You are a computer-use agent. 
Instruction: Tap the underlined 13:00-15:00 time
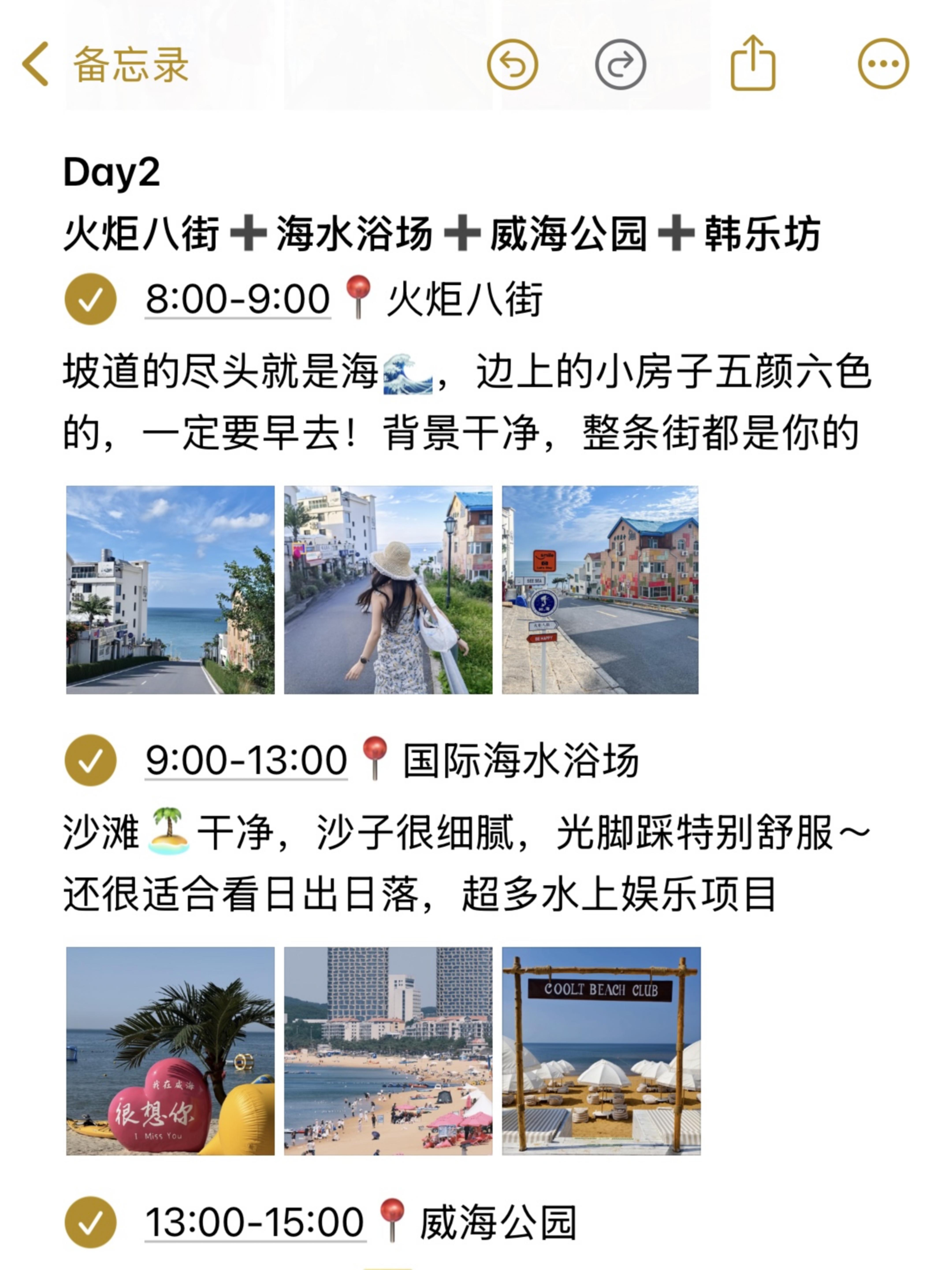tap(255, 1222)
